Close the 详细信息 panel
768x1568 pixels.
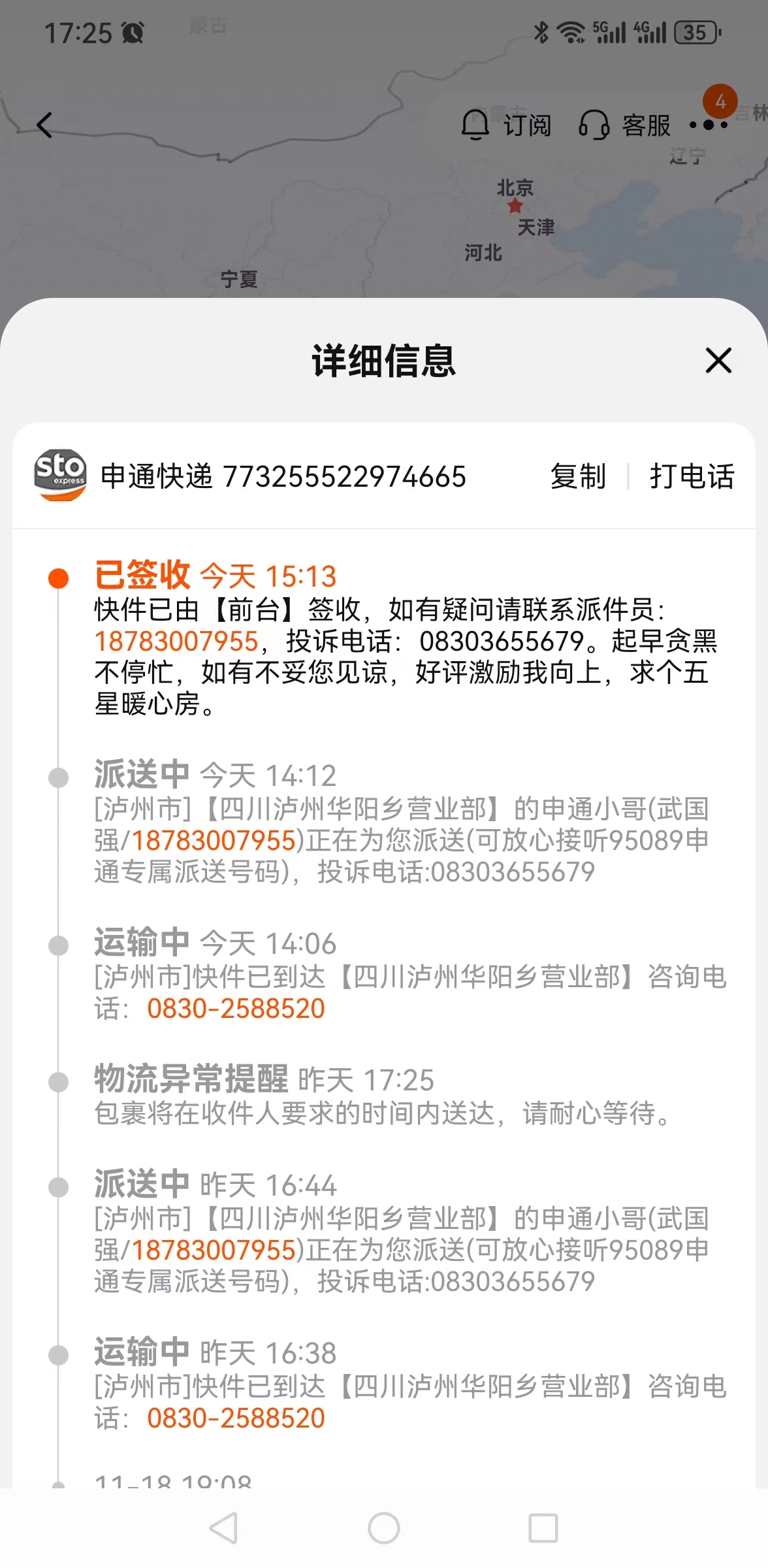[718, 361]
